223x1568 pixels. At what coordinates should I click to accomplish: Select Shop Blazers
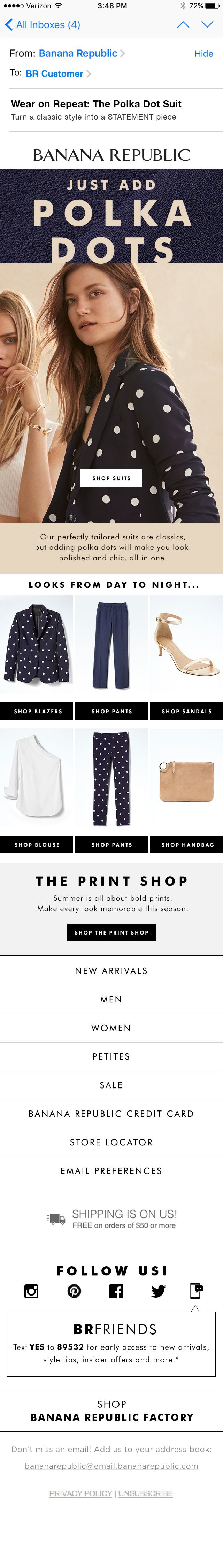(x=37, y=711)
